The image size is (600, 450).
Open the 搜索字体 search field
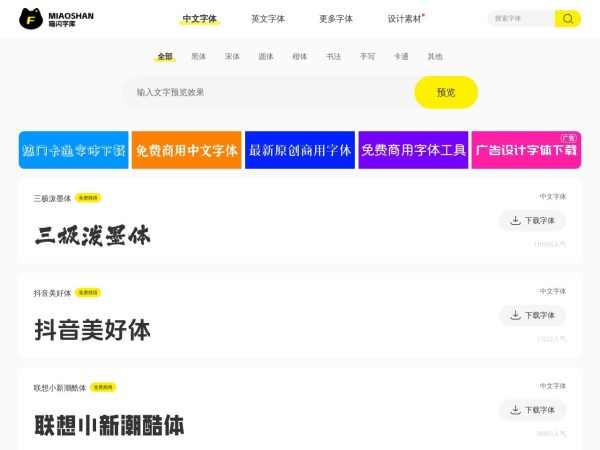(520, 18)
